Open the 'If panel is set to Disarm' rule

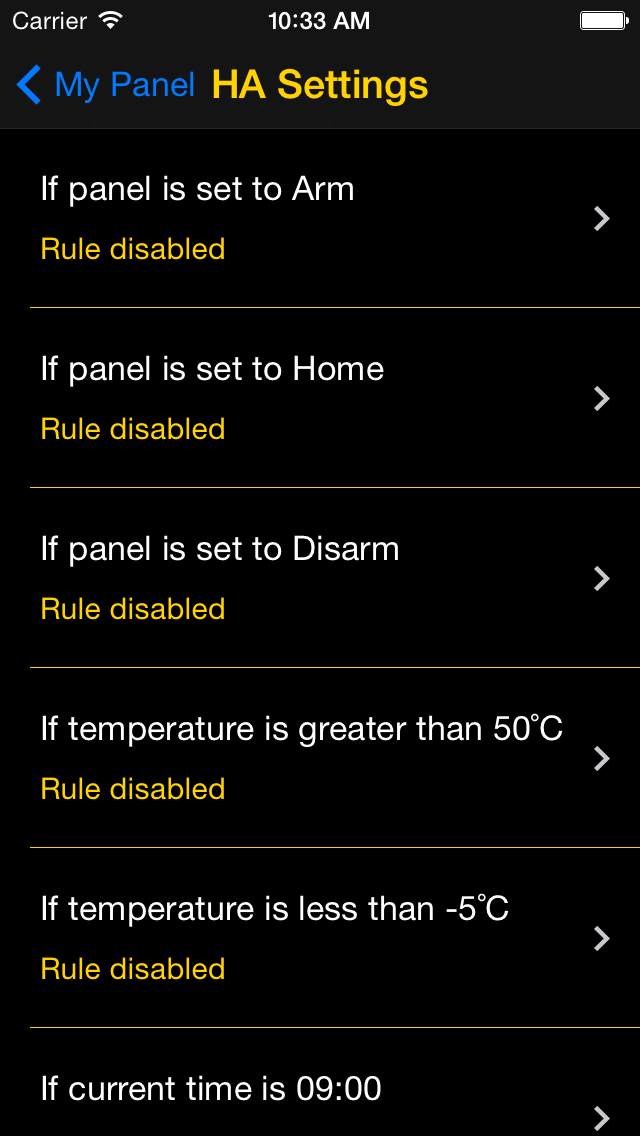point(320,577)
